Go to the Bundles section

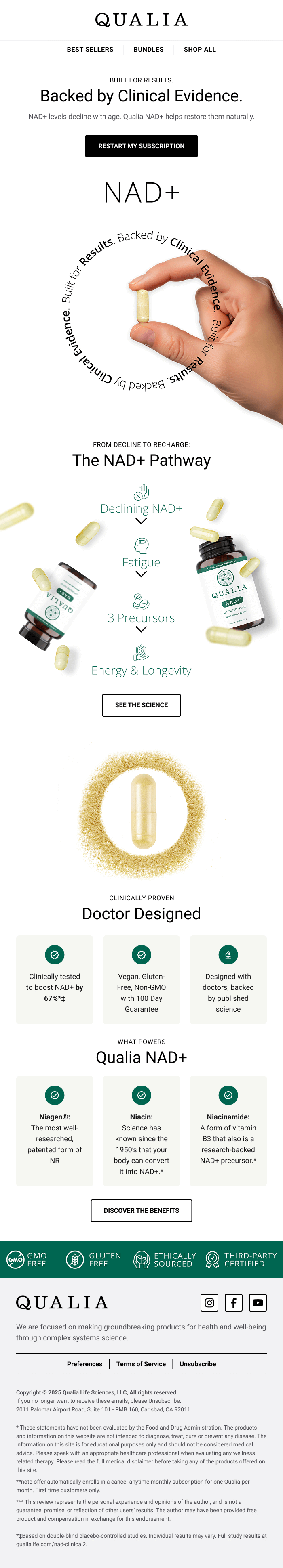(x=148, y=49)
